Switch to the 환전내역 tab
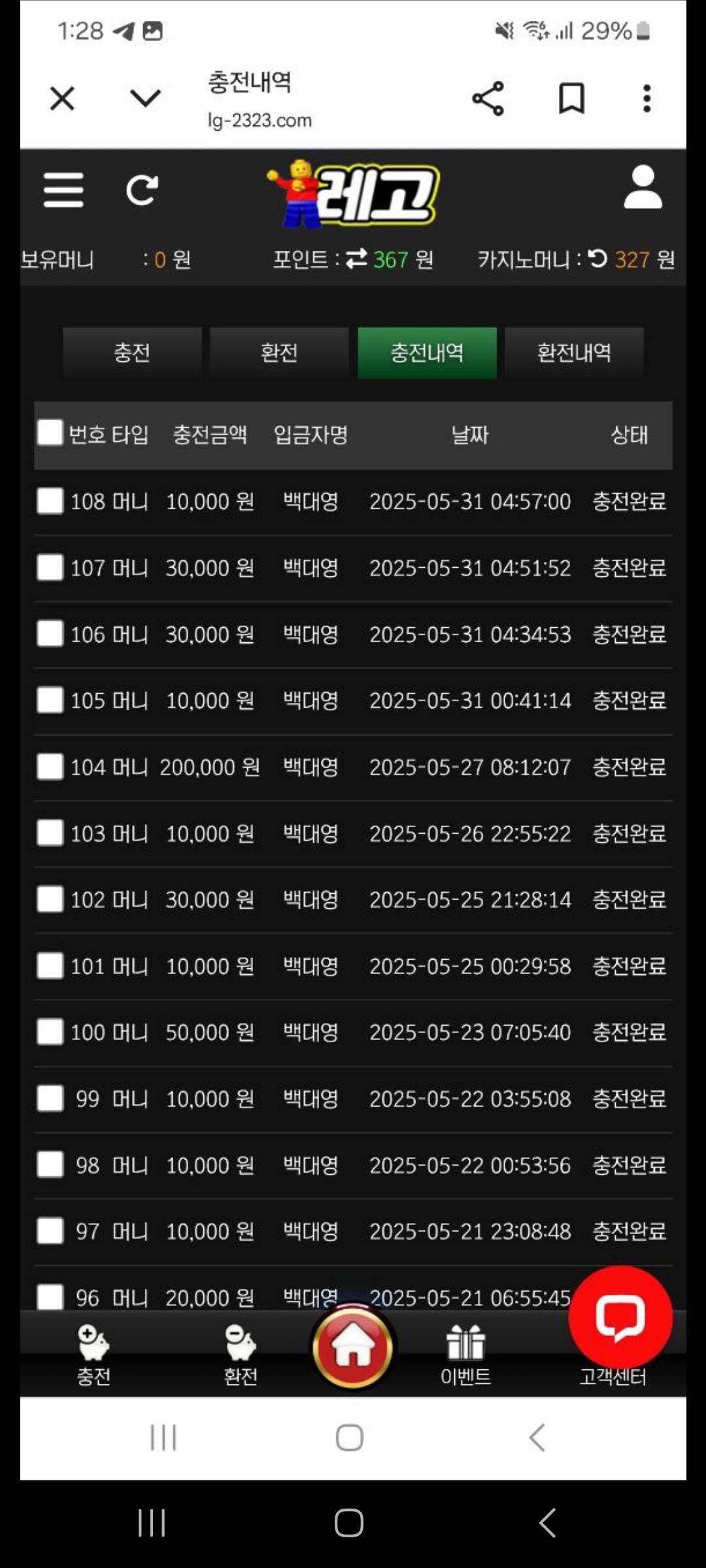 tap(574, 353)
